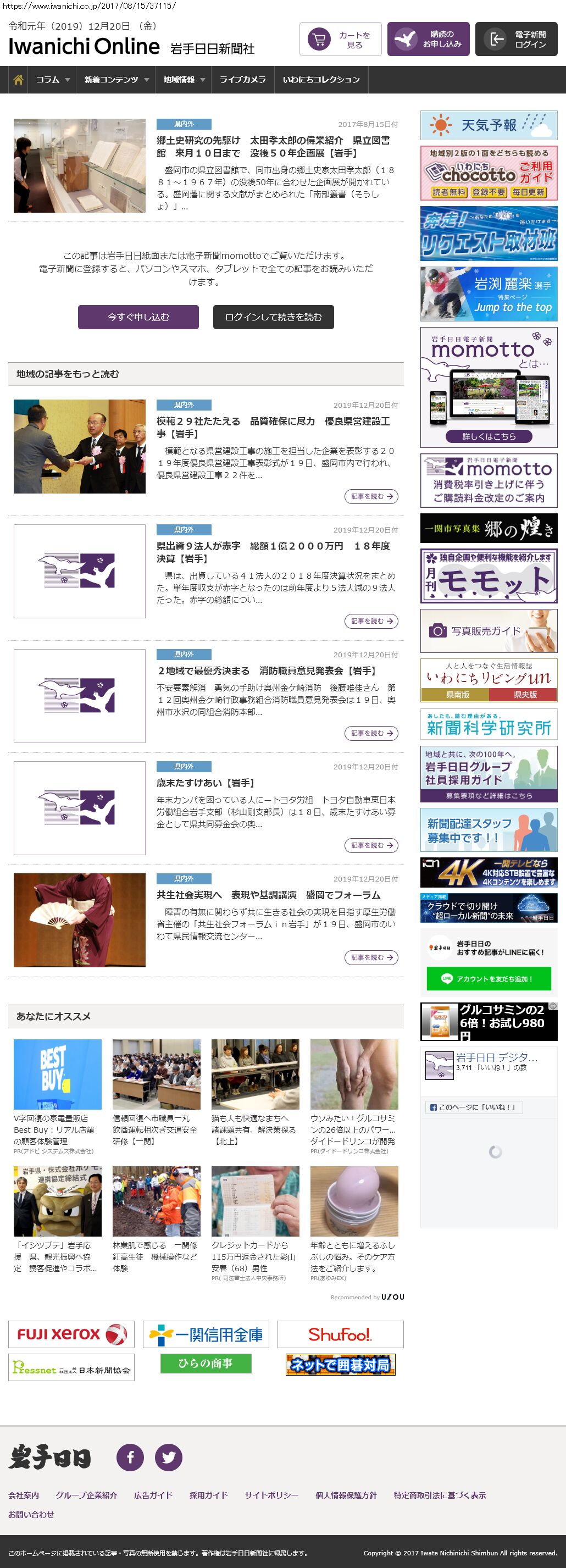
Task: Expand the 地域情報 menu
Action: click(x=183, y=80)
